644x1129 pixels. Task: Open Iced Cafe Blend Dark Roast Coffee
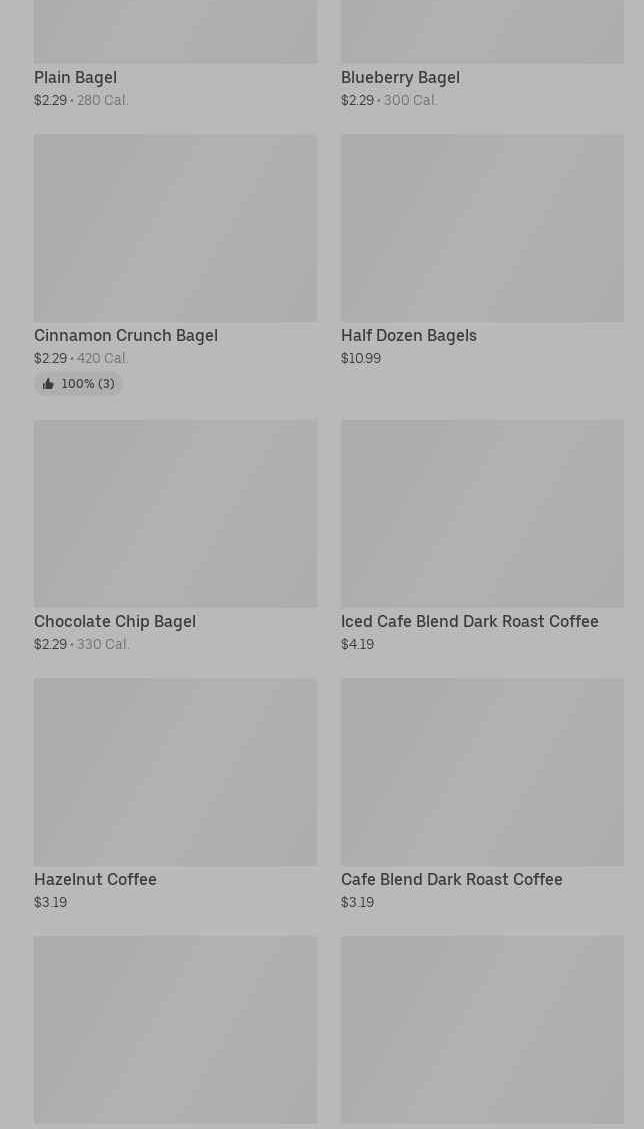click(x=482, y=536)
